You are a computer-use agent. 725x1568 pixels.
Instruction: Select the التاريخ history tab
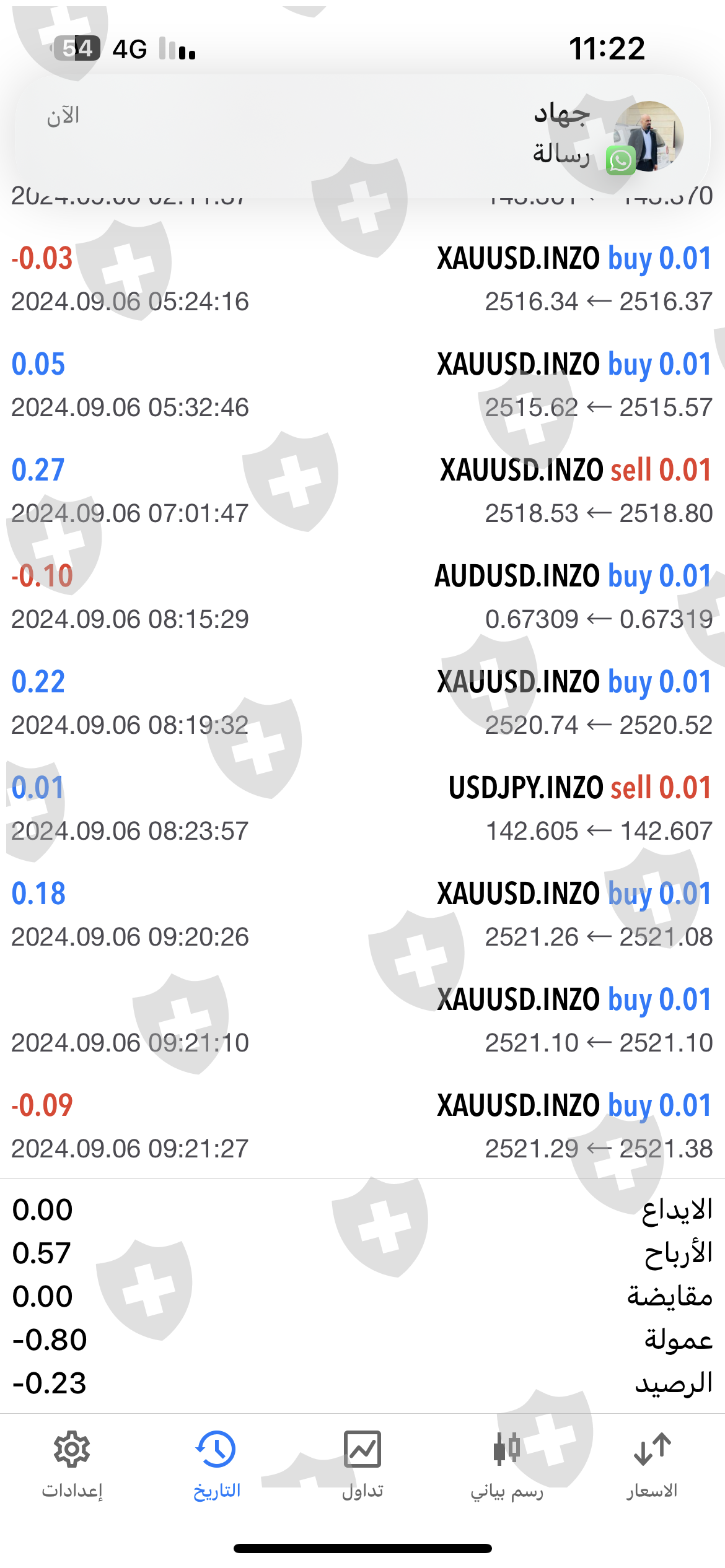click(x=217, y=1465)
